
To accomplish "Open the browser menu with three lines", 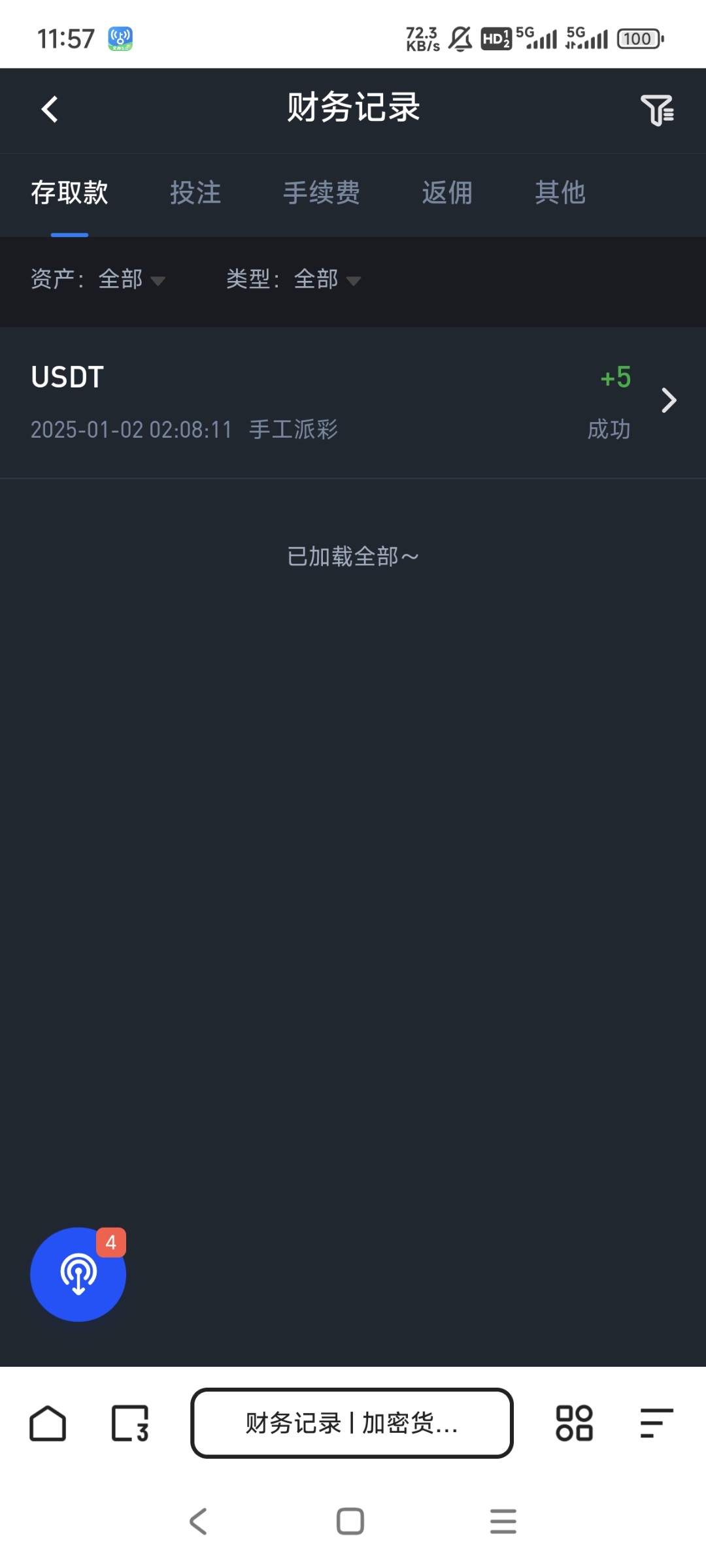I will pos(656,1423).
